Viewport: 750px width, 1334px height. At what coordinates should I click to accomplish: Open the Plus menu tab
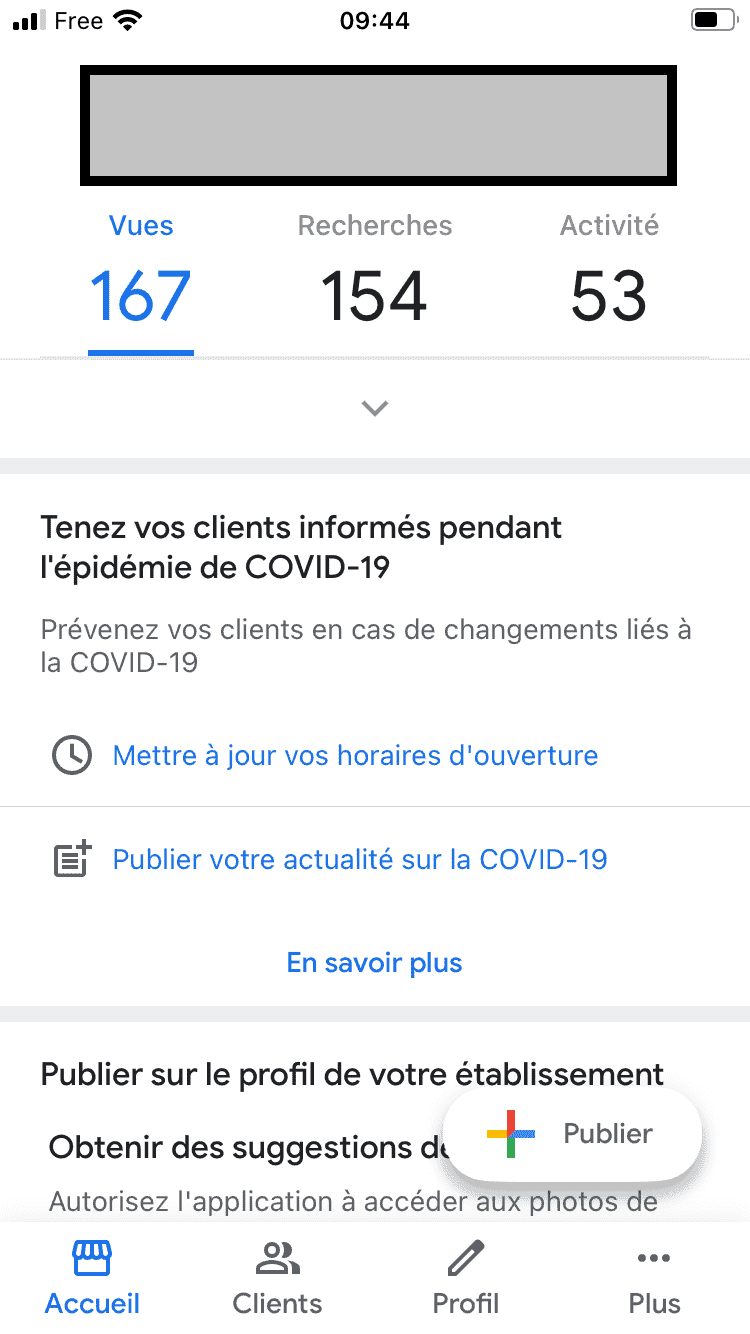pyautogui.click(x=654, y=1278)
